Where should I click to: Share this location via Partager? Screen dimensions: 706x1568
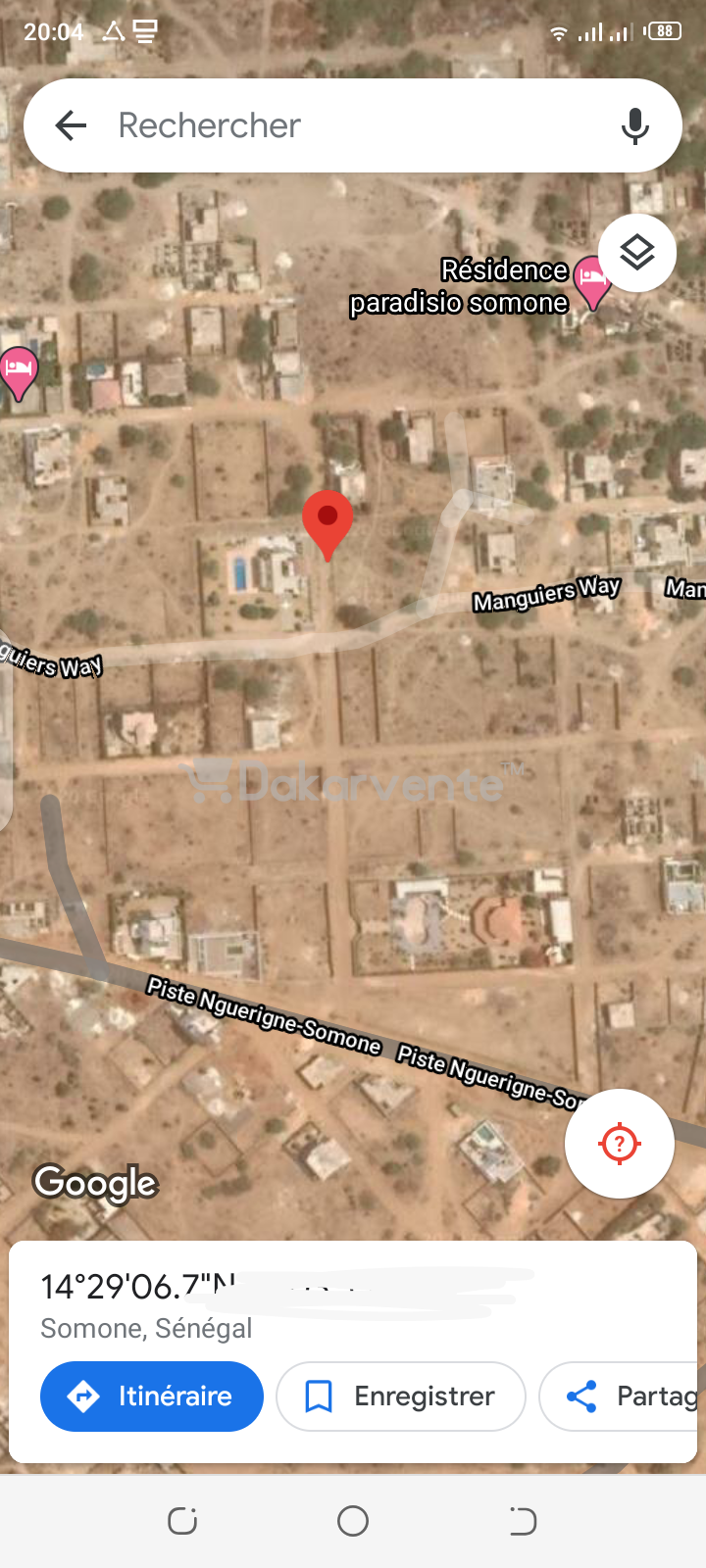click(622, 1396)
